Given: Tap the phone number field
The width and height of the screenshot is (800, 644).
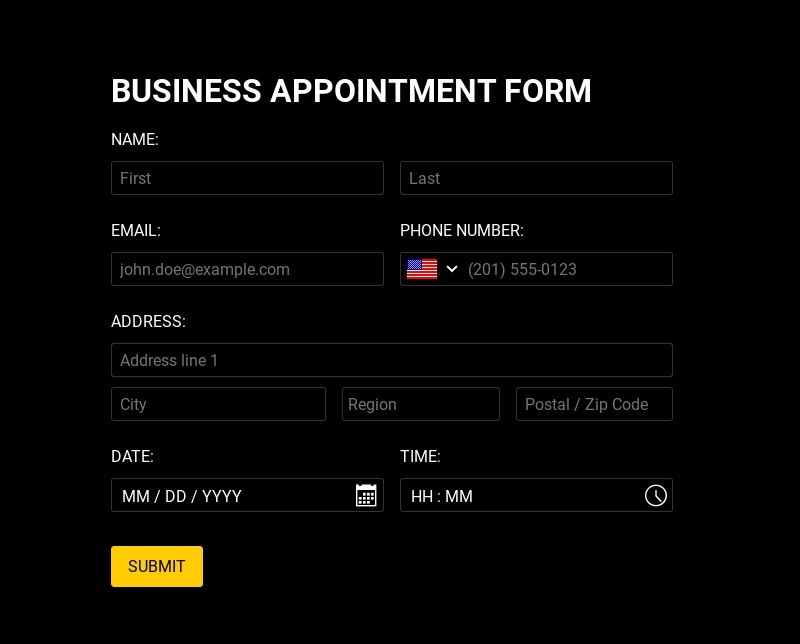Looking at the screenshot, I should pyautogui.click(x=565, y=269).
